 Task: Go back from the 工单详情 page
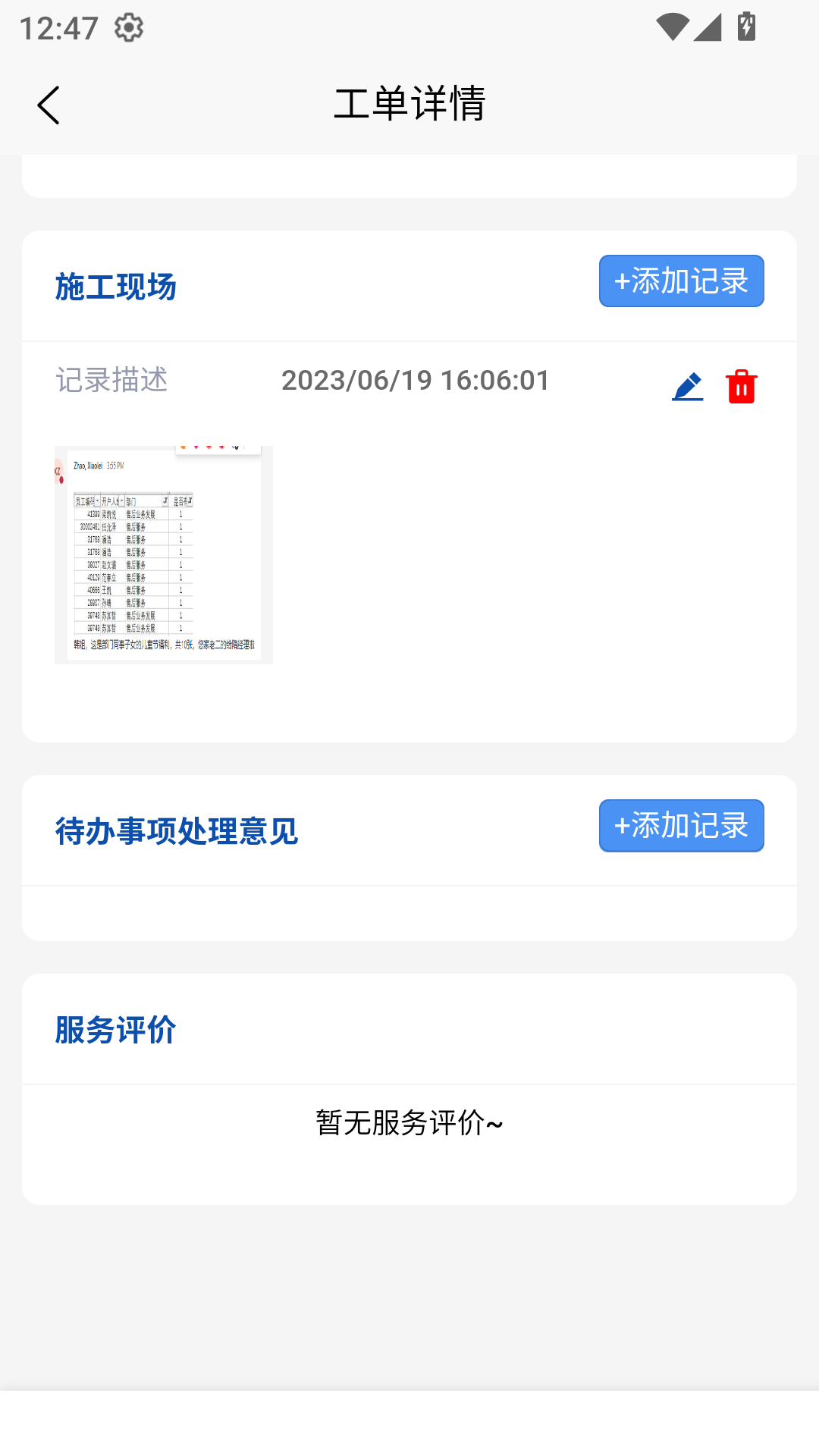pos(49,105)
